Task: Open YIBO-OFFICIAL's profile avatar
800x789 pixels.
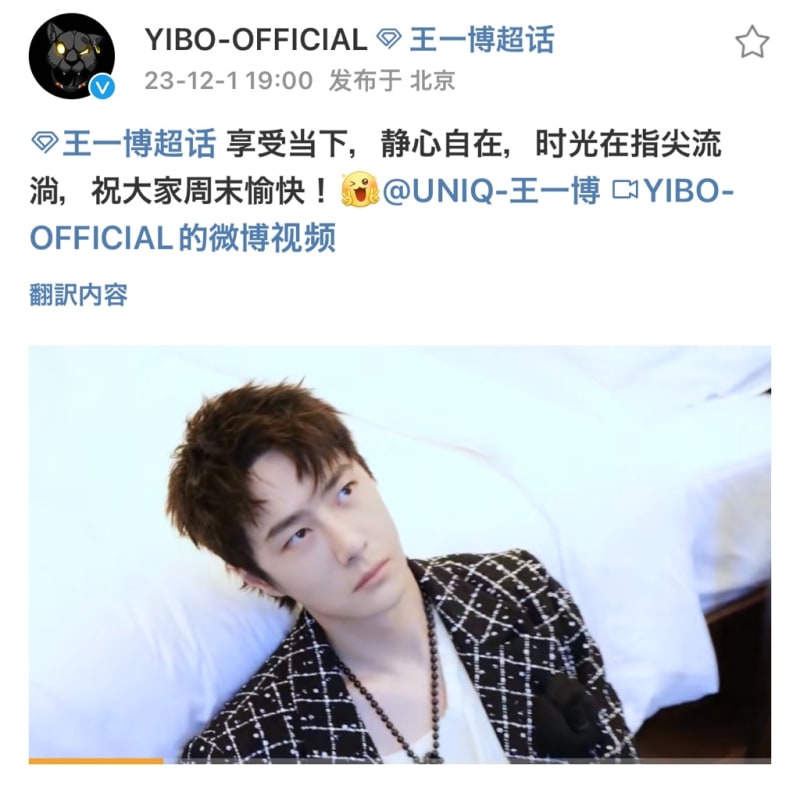Action: 72,58
